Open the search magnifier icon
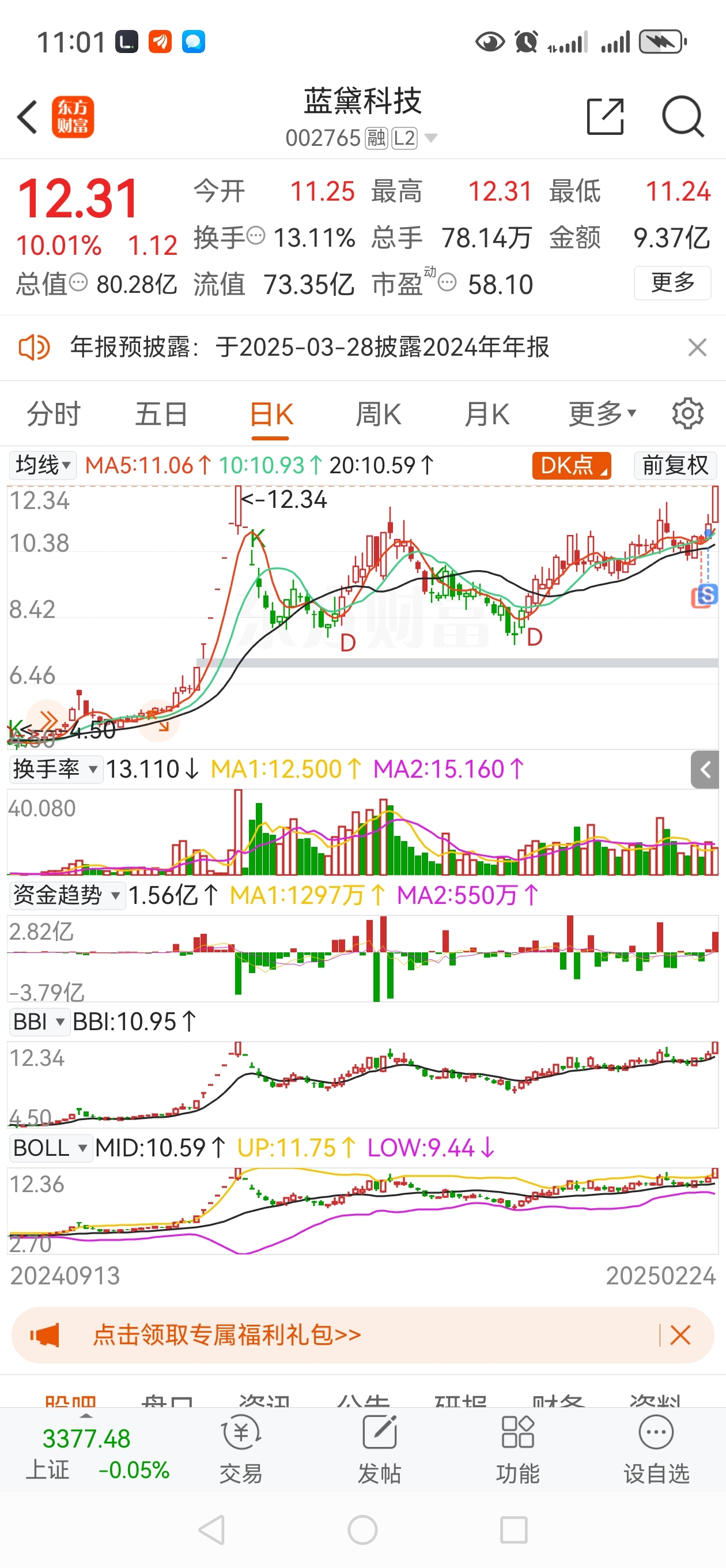Viewport: 726px width, 1568px height. click(682, 116)
